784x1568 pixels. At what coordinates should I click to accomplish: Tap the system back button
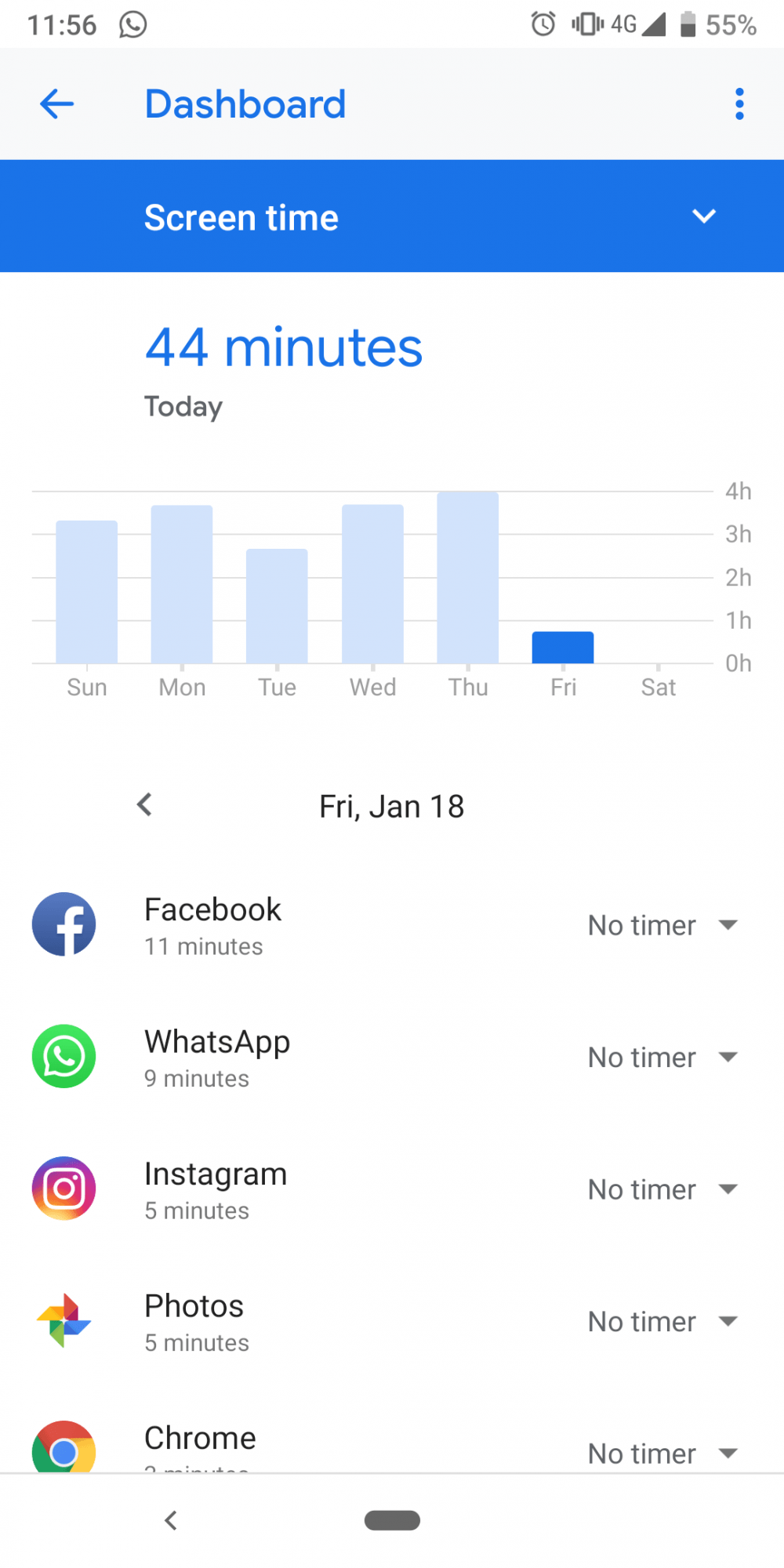171,1520
